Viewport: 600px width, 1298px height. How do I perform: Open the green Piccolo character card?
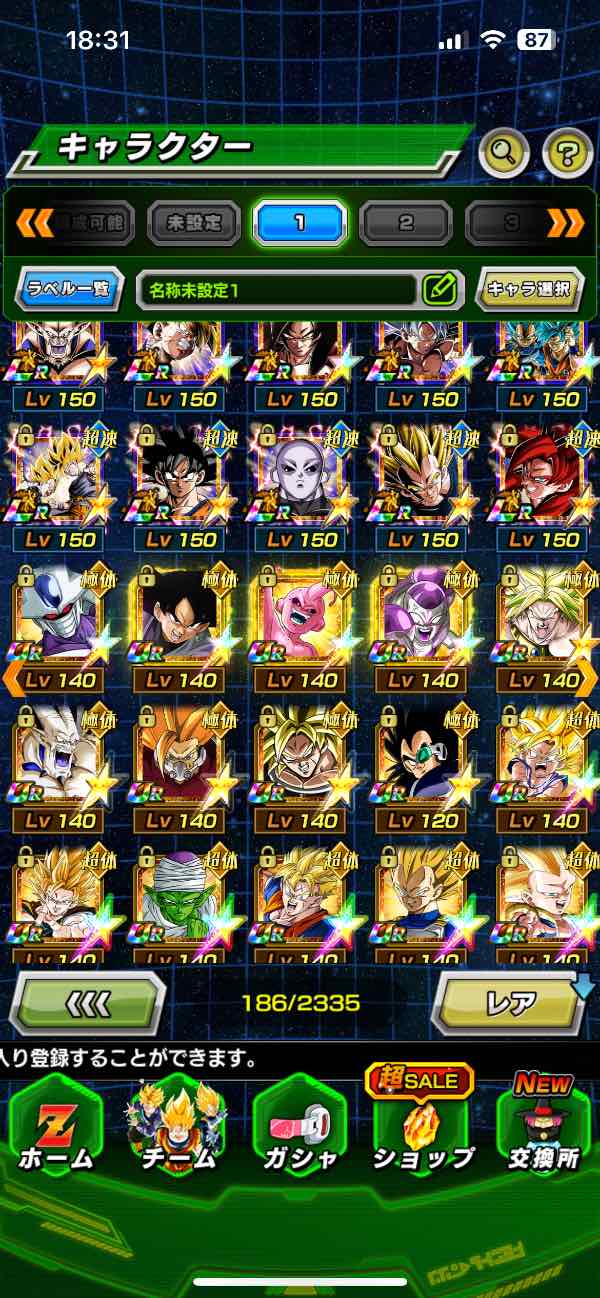(x=180, y=905)
